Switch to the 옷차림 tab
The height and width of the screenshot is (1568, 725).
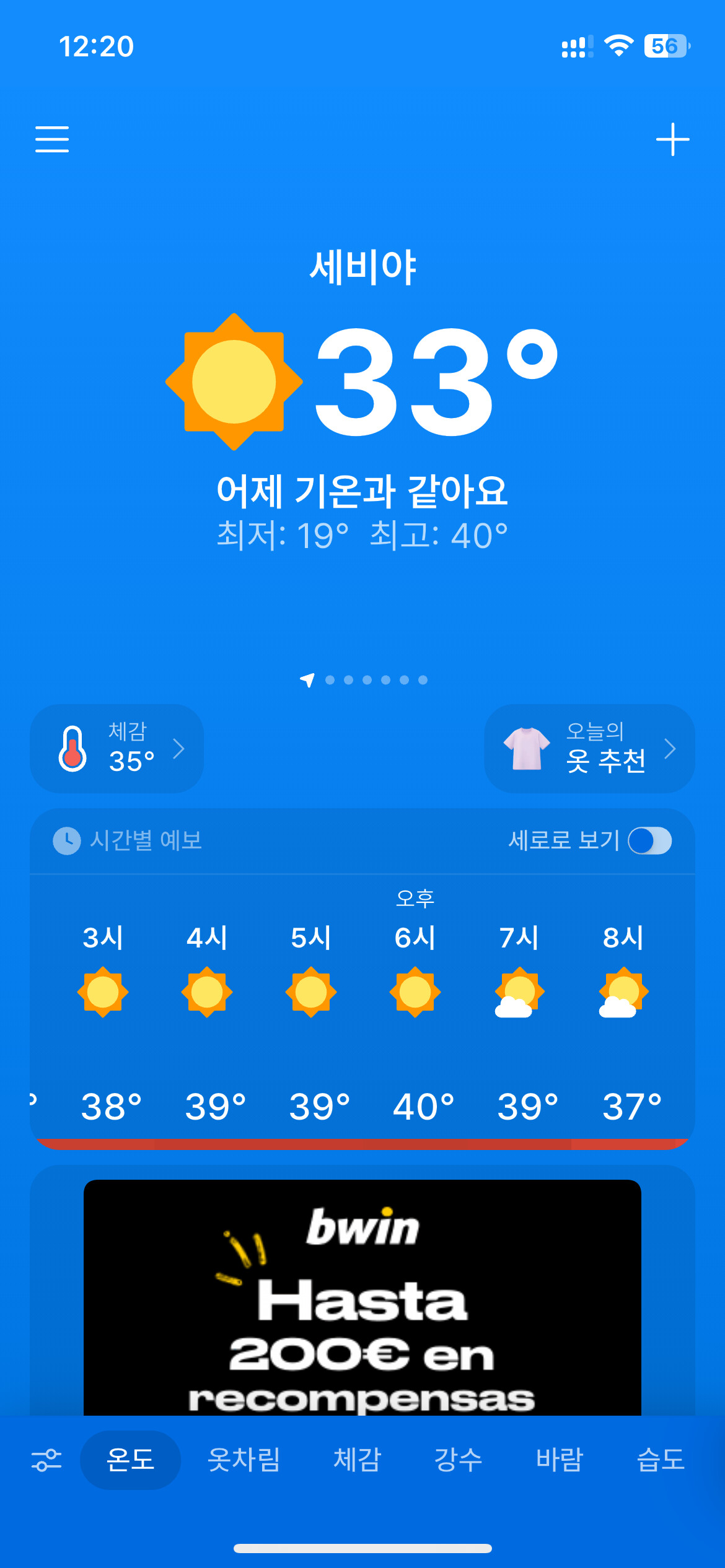pos(244,1460)
